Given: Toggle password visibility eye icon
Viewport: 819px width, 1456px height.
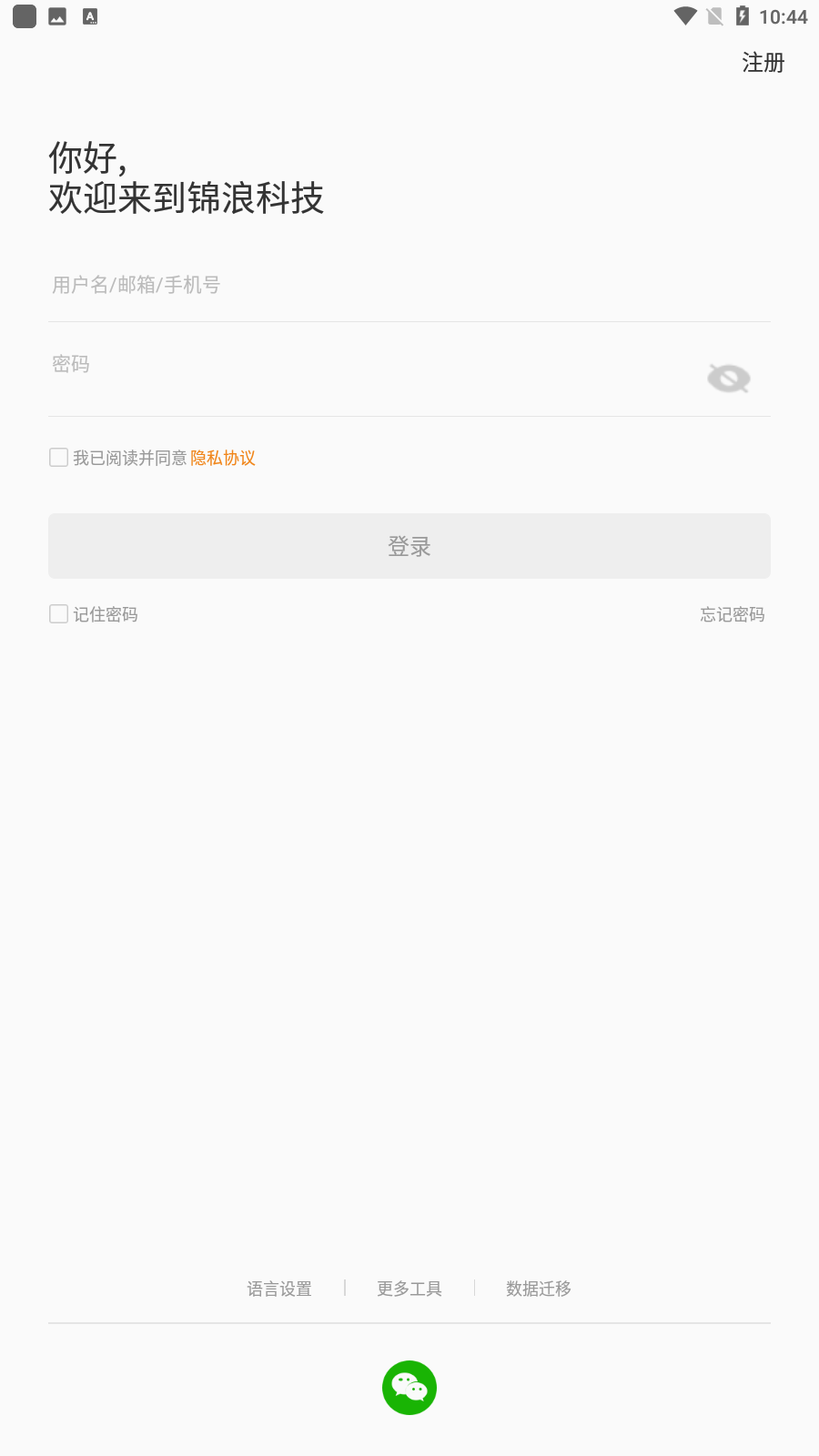Looking at the screenshot, I should 729,378.
